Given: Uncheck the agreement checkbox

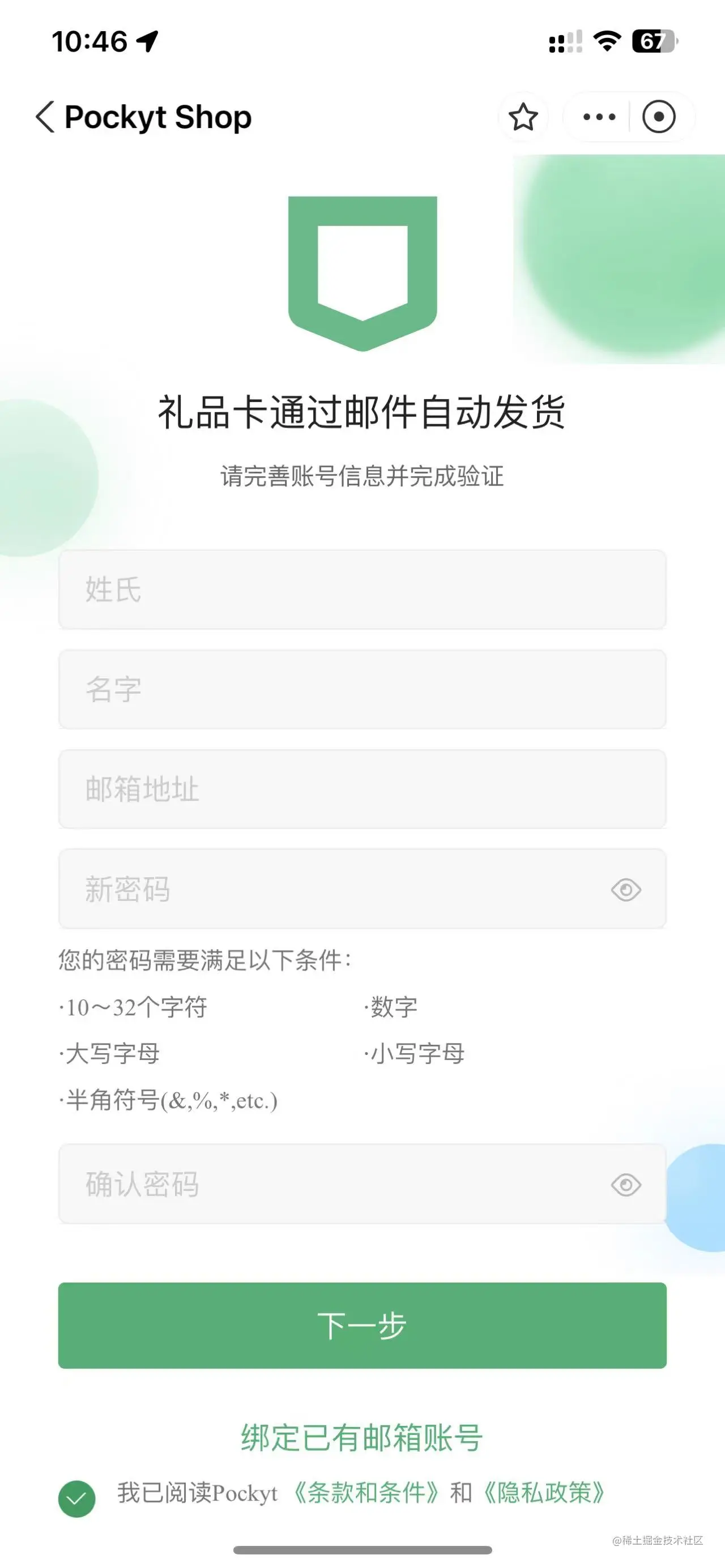Looking at the screenshot, I should pos(76,1498).
